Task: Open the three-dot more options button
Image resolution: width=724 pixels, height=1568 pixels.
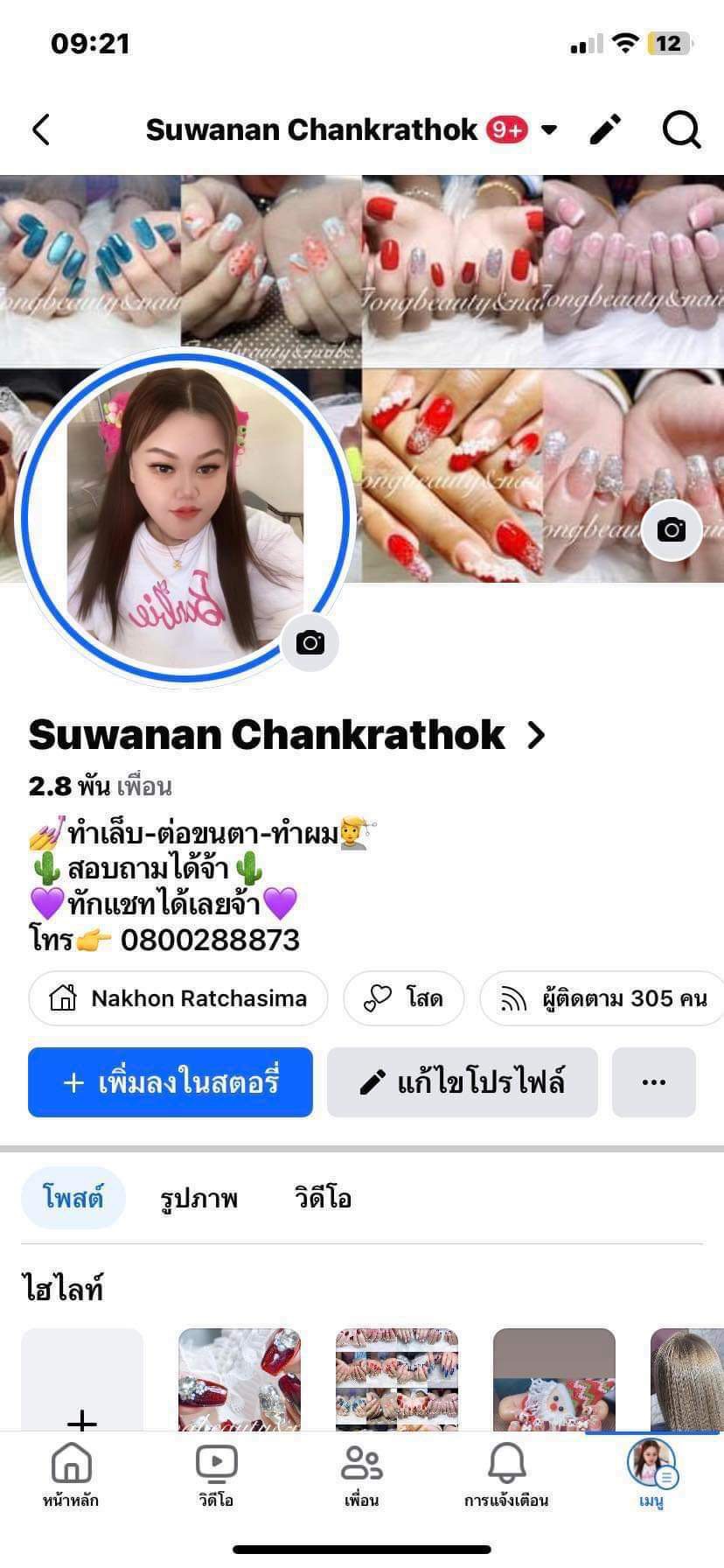Action: click(x=653, y=1082)
